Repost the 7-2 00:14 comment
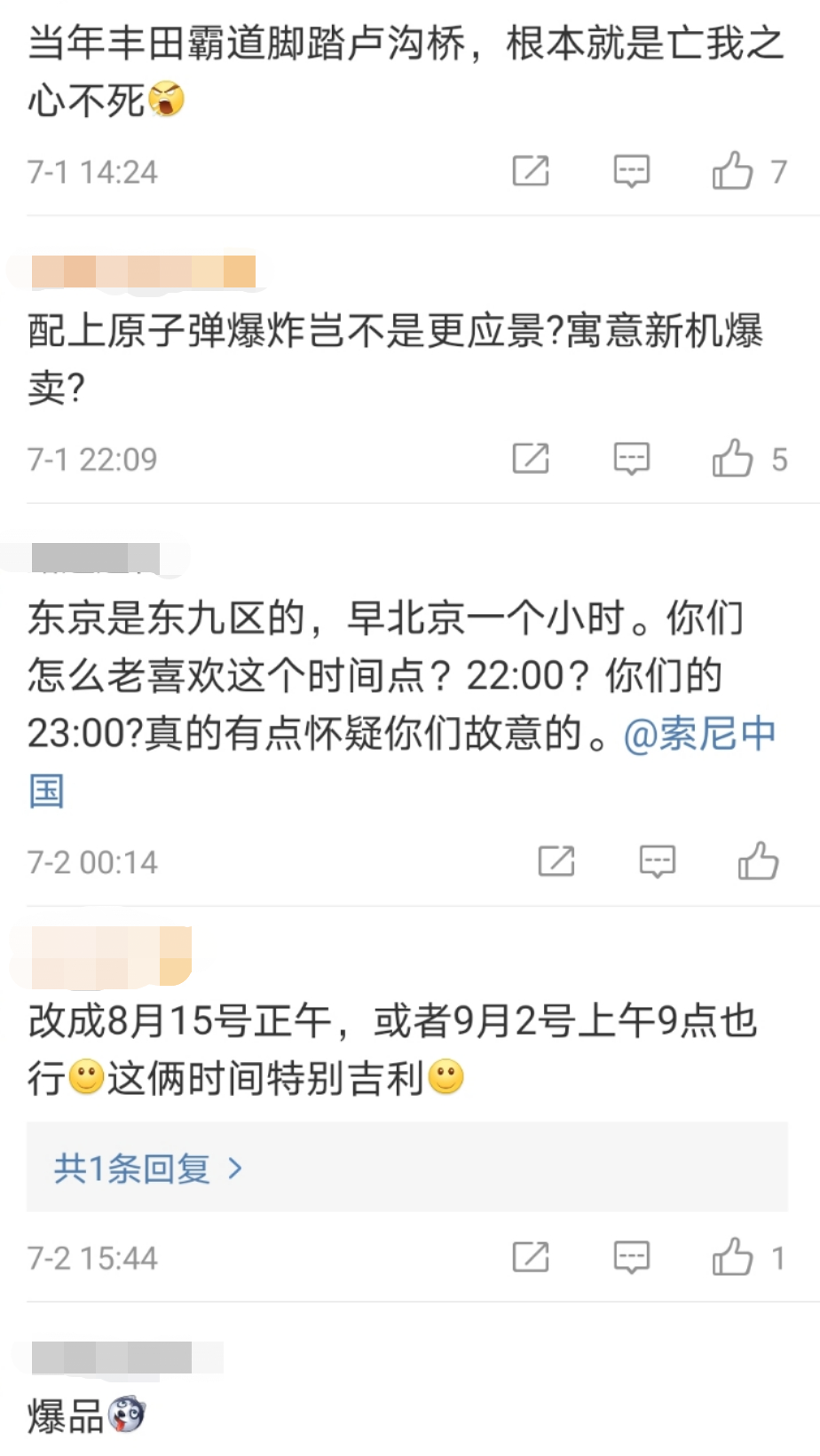 [556, 862]
